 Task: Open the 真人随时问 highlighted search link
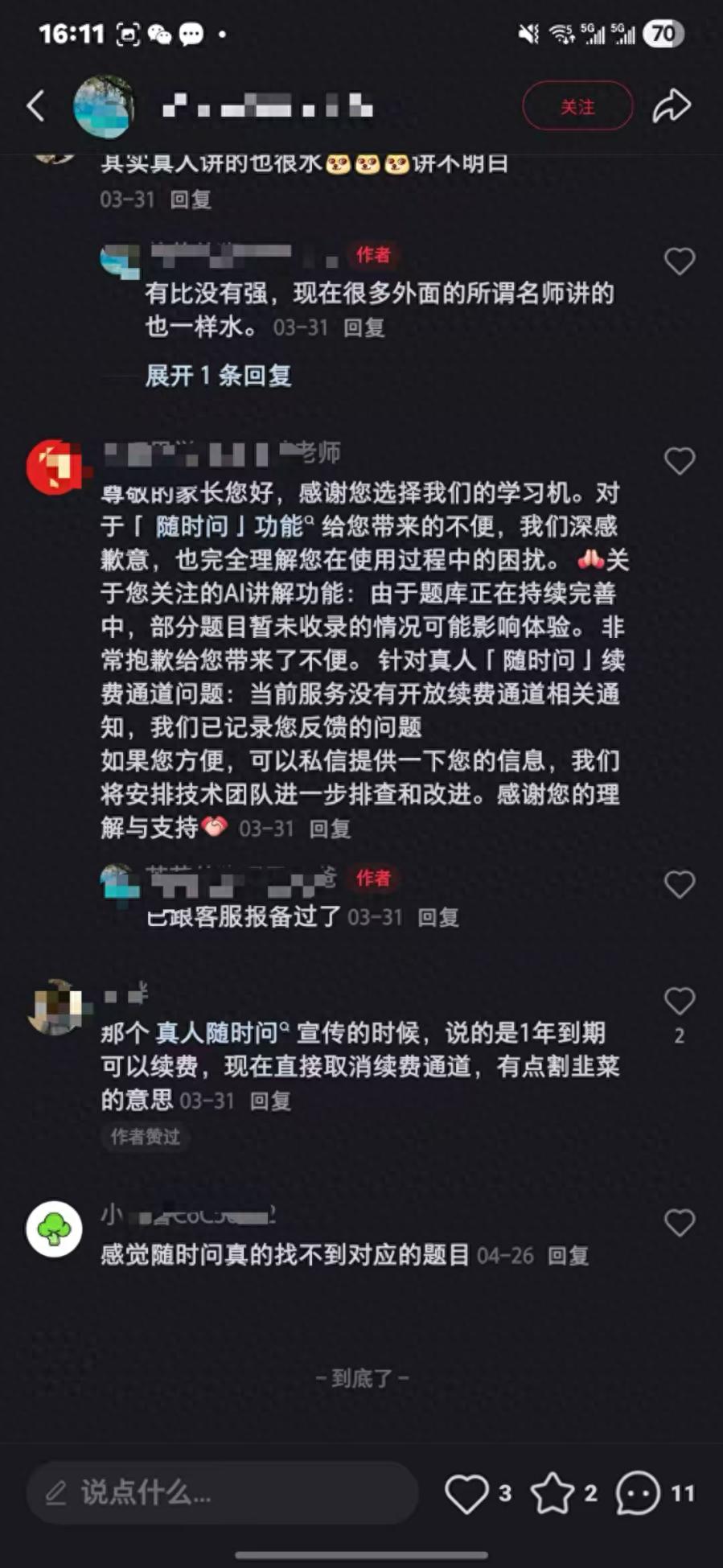[x=217, y=1032]
